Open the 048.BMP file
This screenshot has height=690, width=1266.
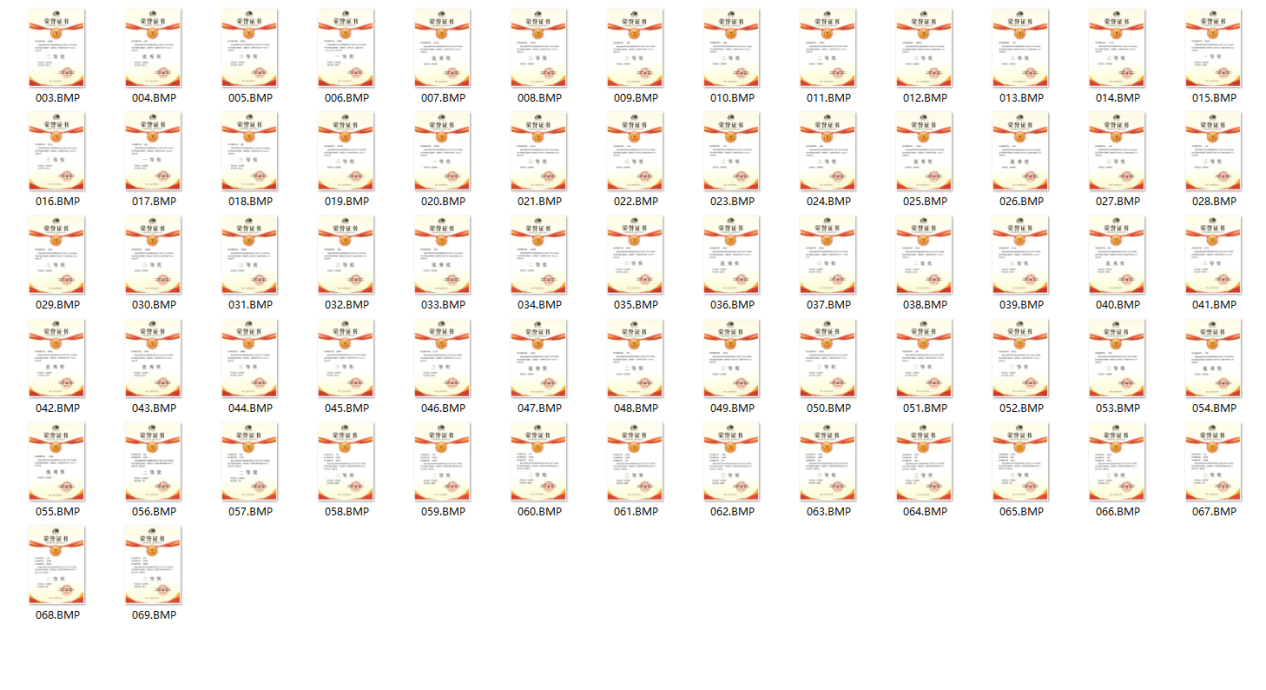[x=636, y=358]
